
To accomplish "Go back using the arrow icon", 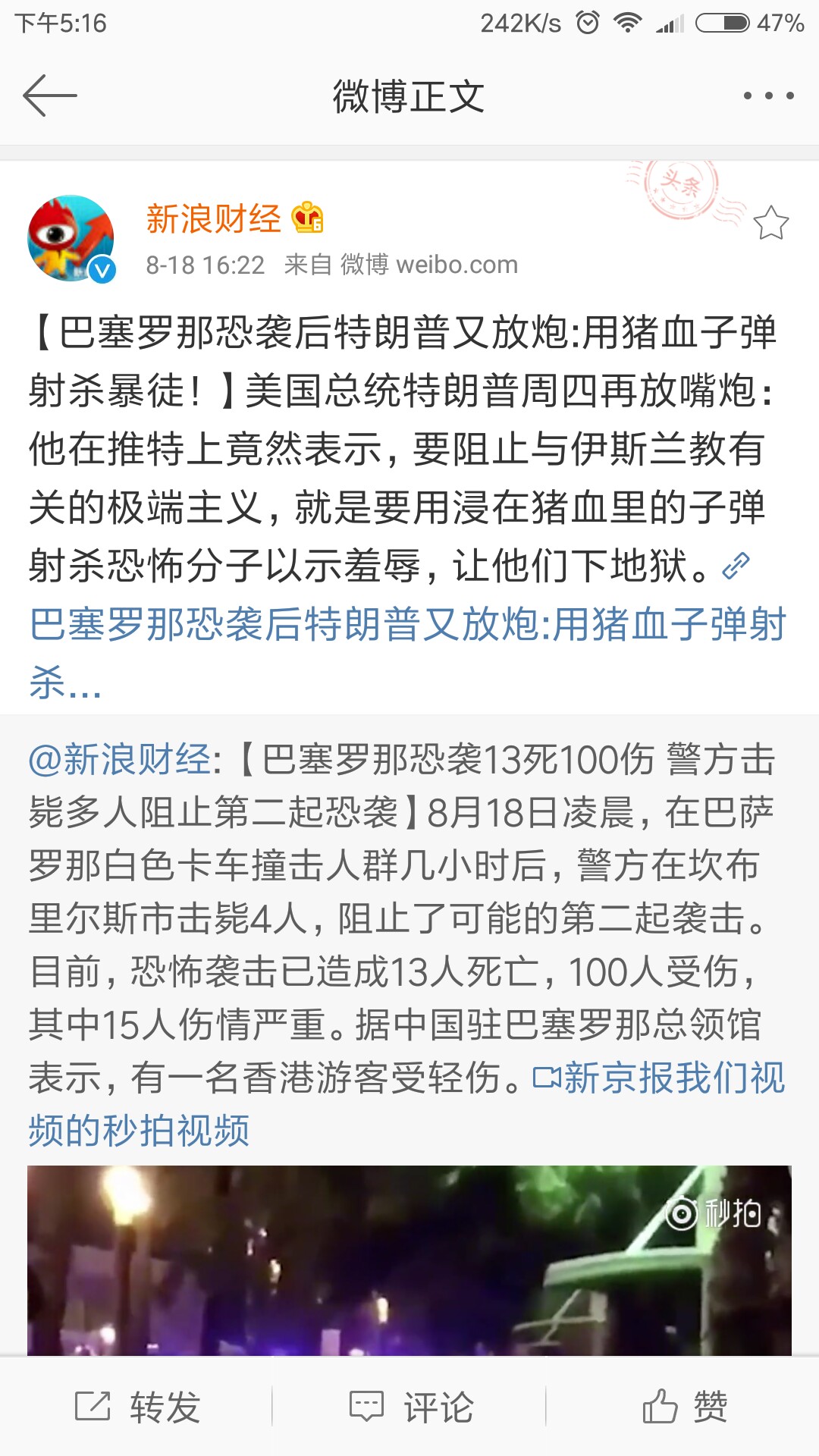I will [50, 96].
